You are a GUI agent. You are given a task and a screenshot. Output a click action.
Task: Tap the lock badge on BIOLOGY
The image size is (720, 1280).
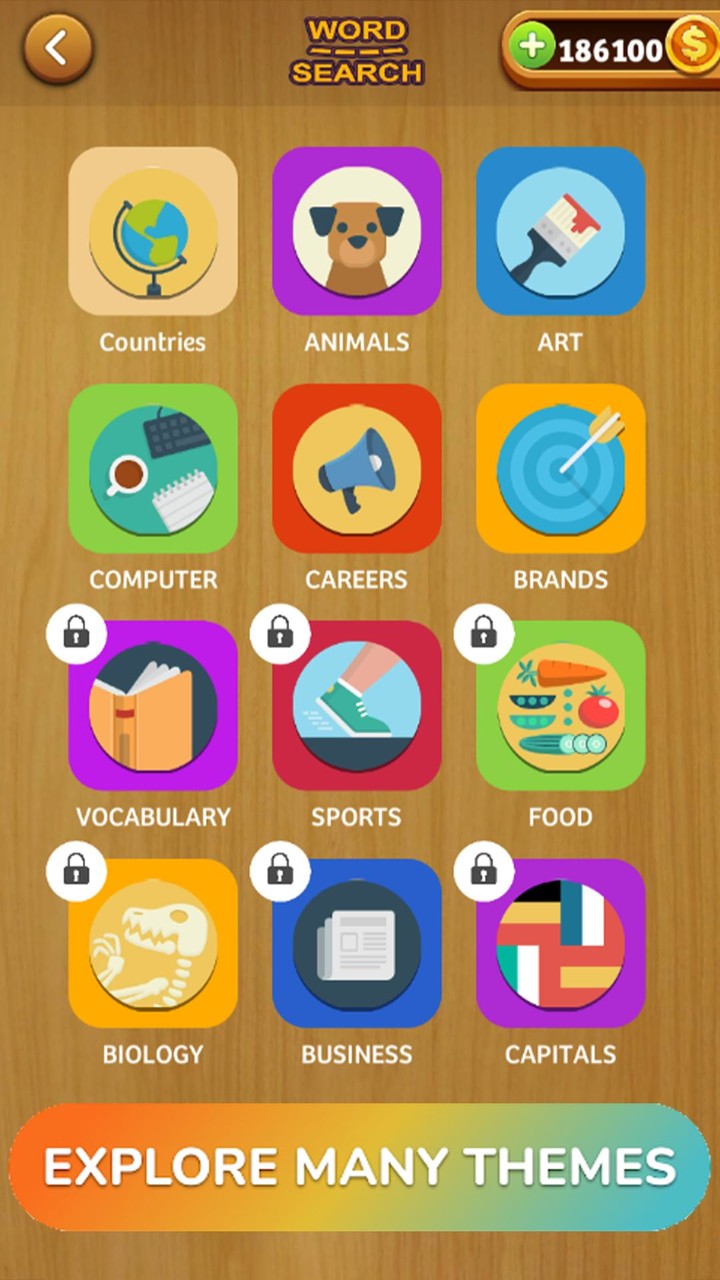pyautogui.click(x=77, y=869)
